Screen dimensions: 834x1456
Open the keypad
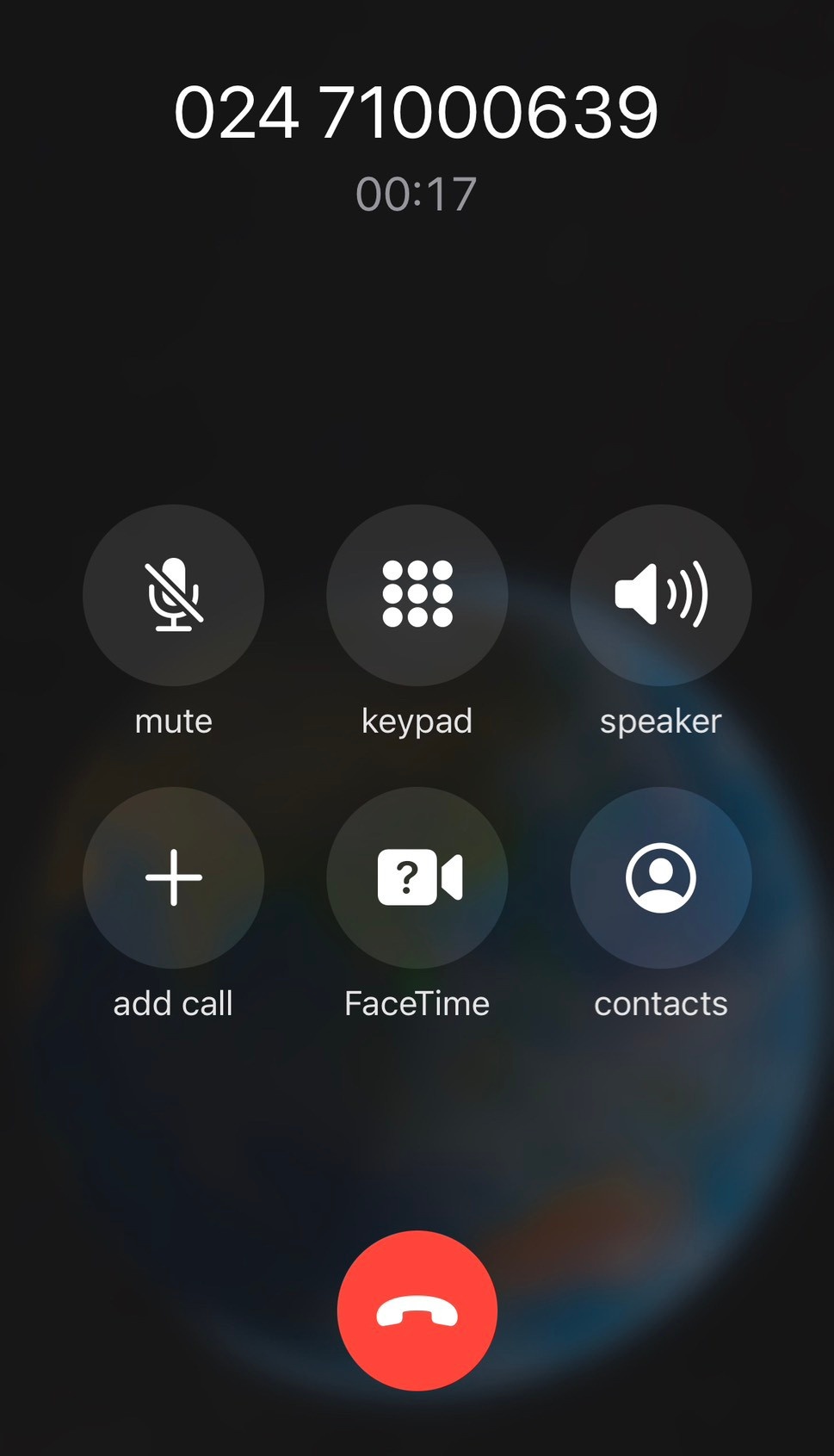(x=417, y=595)
